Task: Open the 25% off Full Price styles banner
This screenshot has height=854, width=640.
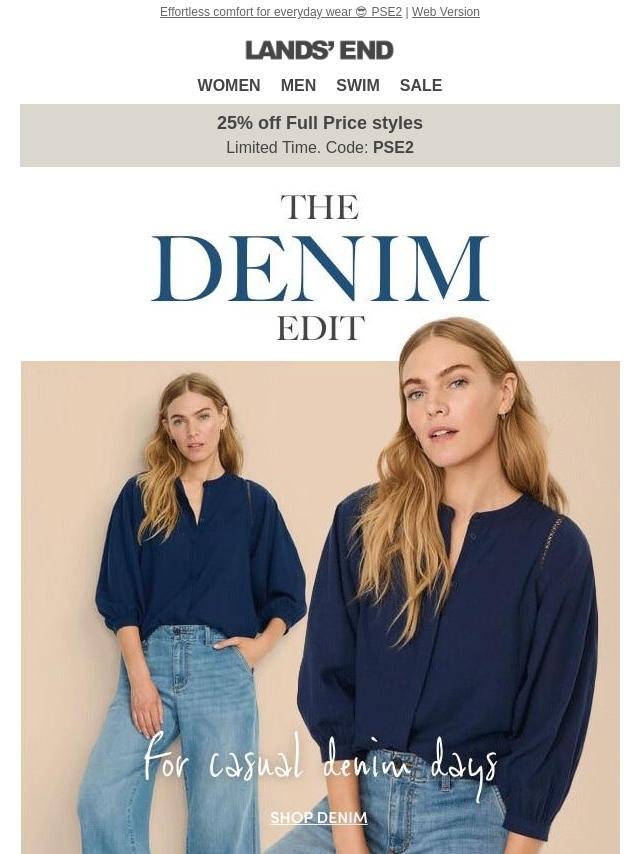Action: pos(320,135)
